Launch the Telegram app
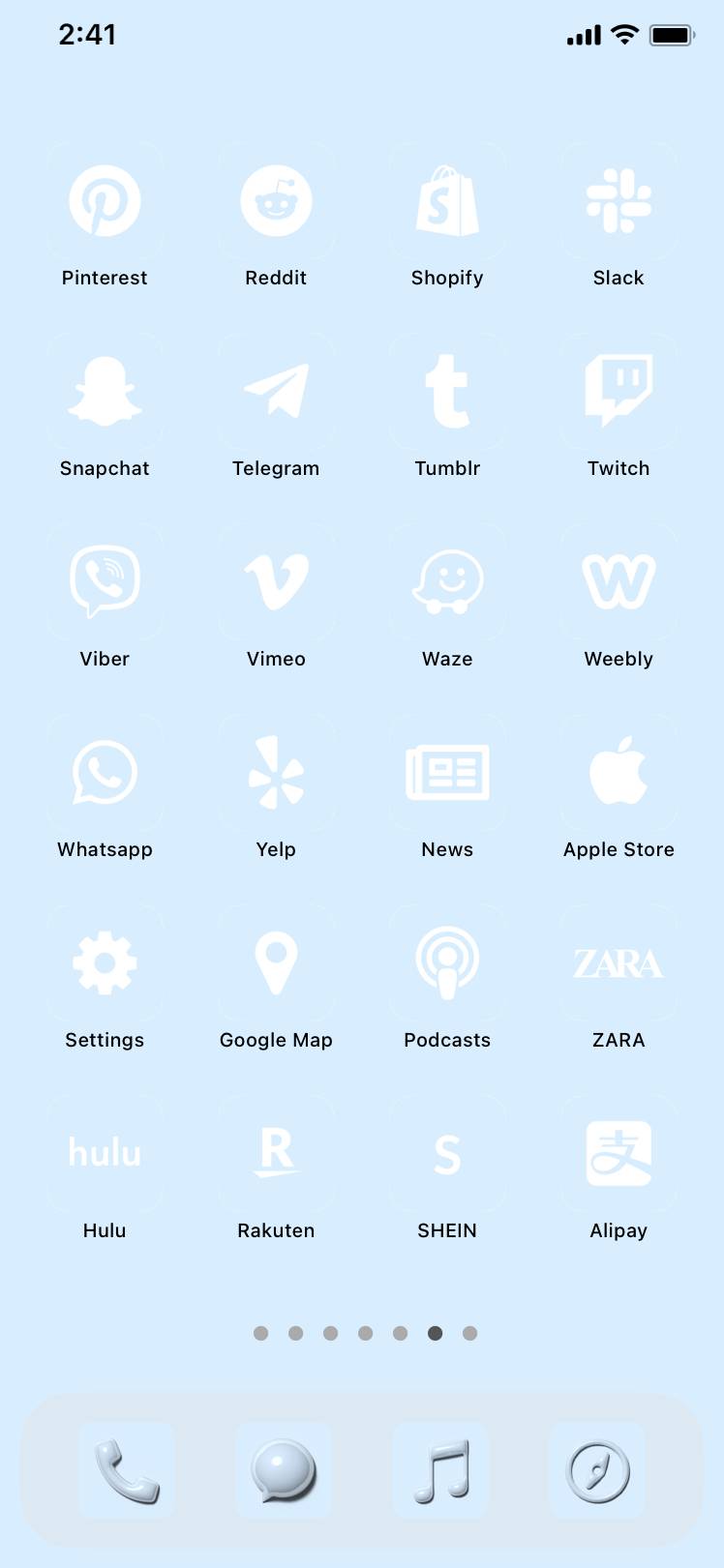 (276, 392)
